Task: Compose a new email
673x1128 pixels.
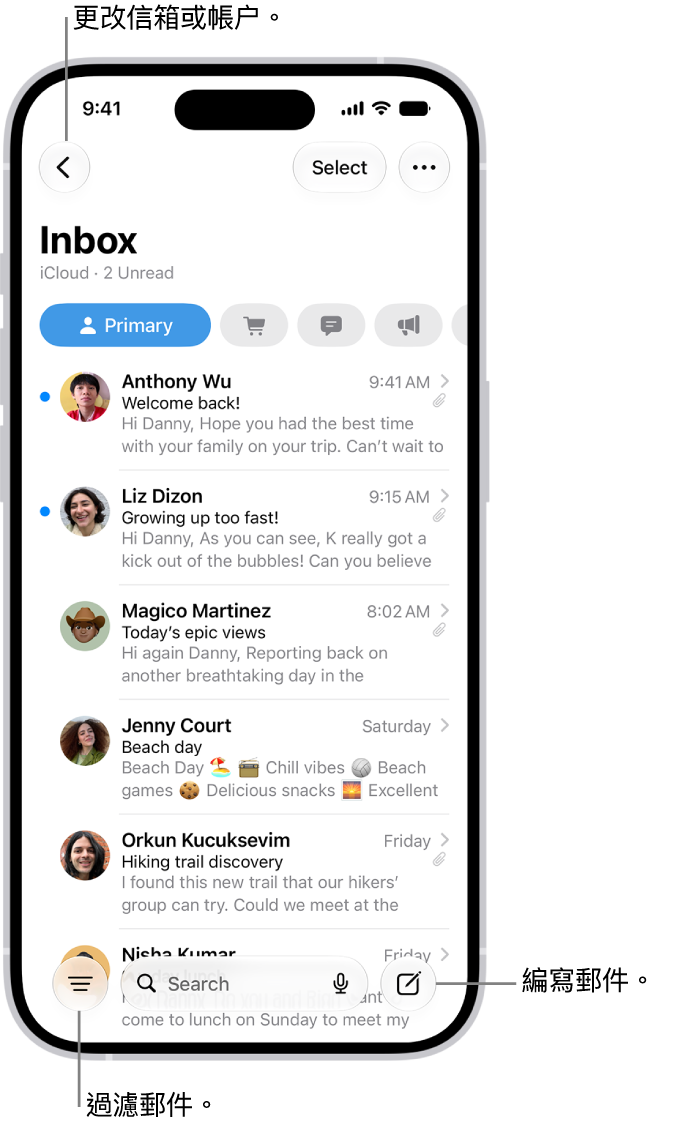Action: pyautogui.click(x=408, y=983)
